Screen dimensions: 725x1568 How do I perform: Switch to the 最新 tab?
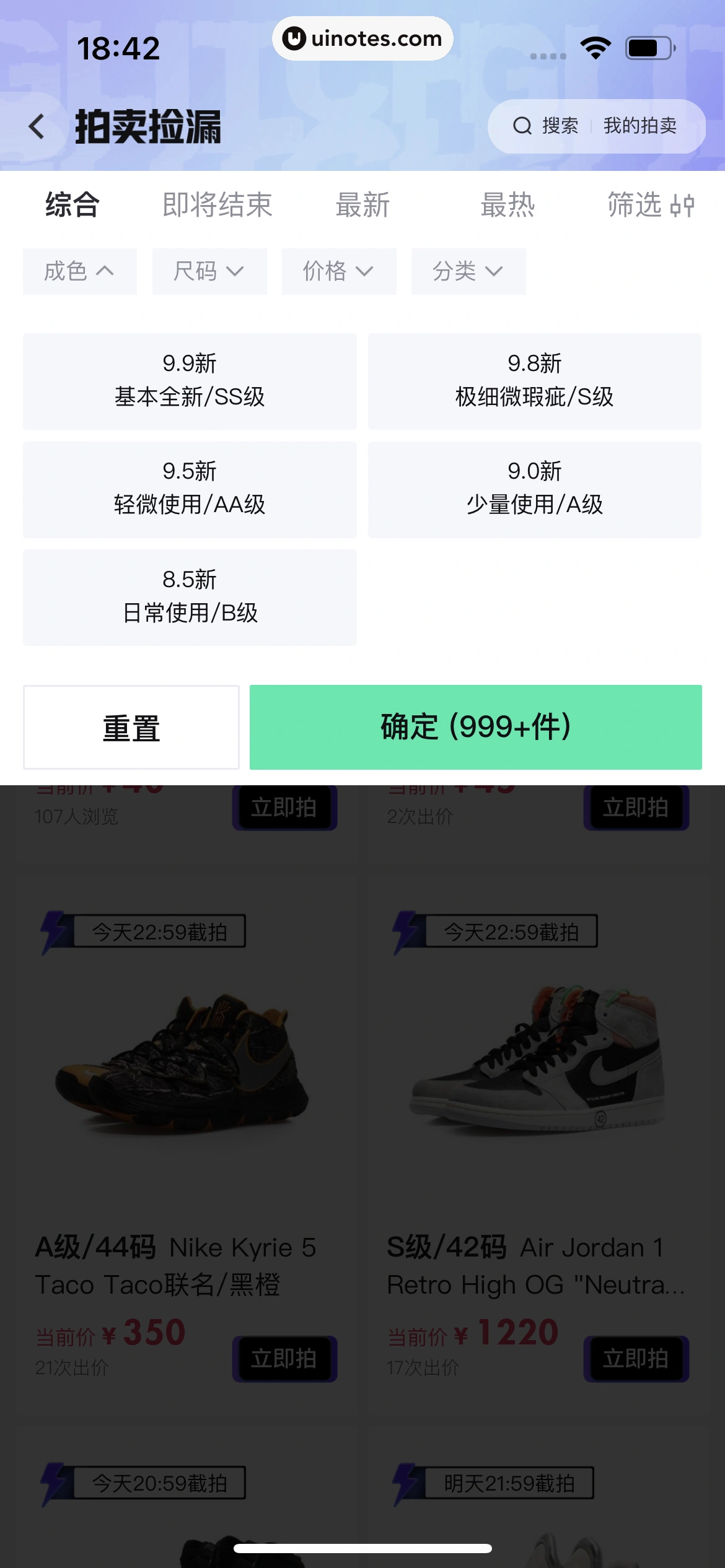coord(362,204)
